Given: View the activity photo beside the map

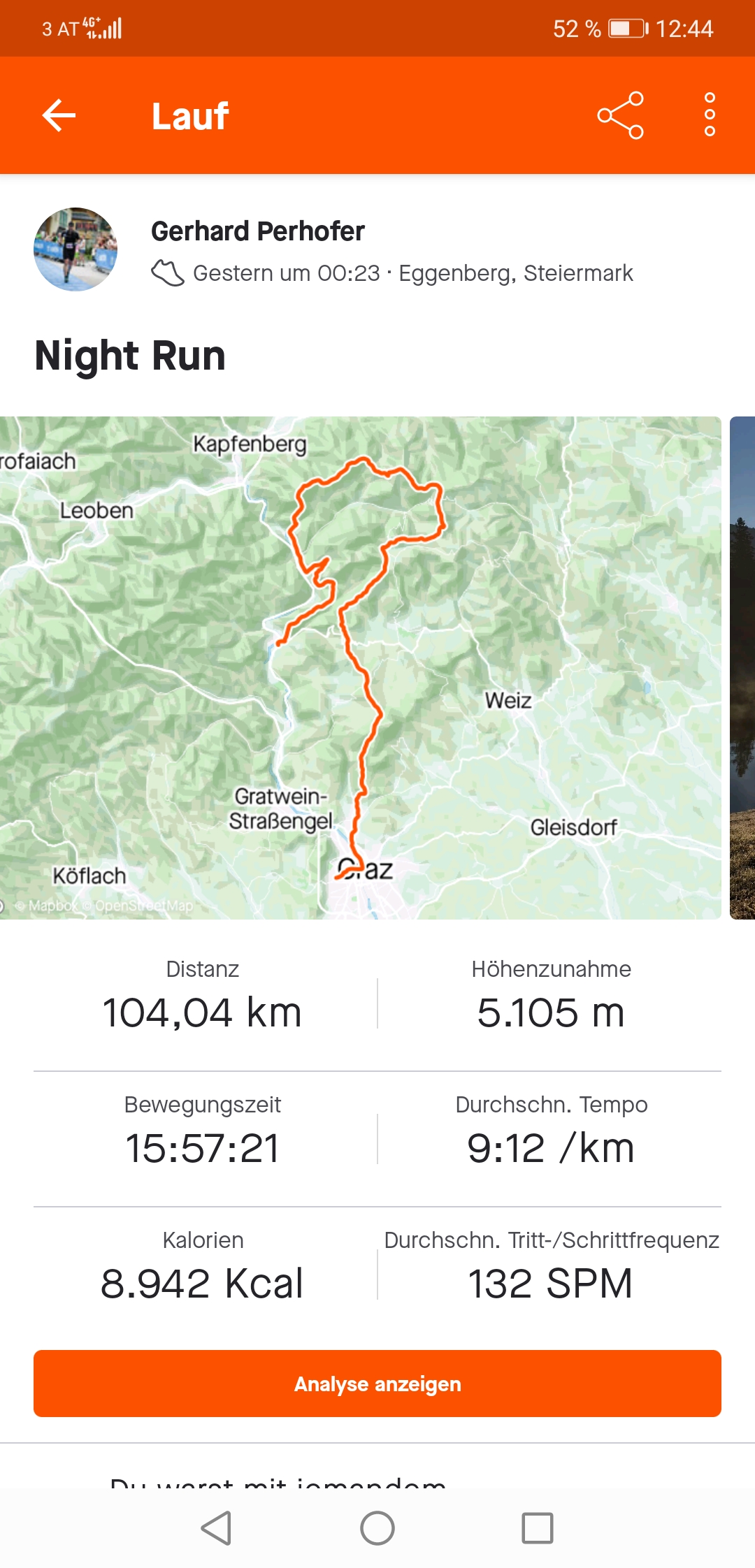Looking at the screenshot, I should coord(742,667).
